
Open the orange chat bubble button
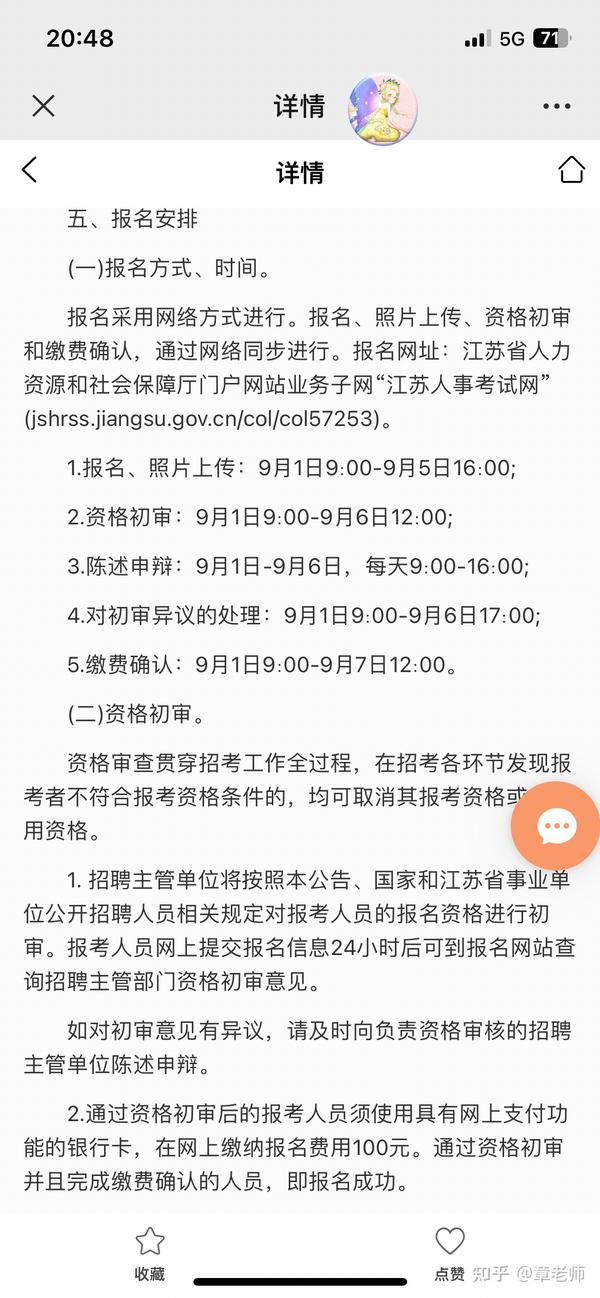(x=556, y=826)
